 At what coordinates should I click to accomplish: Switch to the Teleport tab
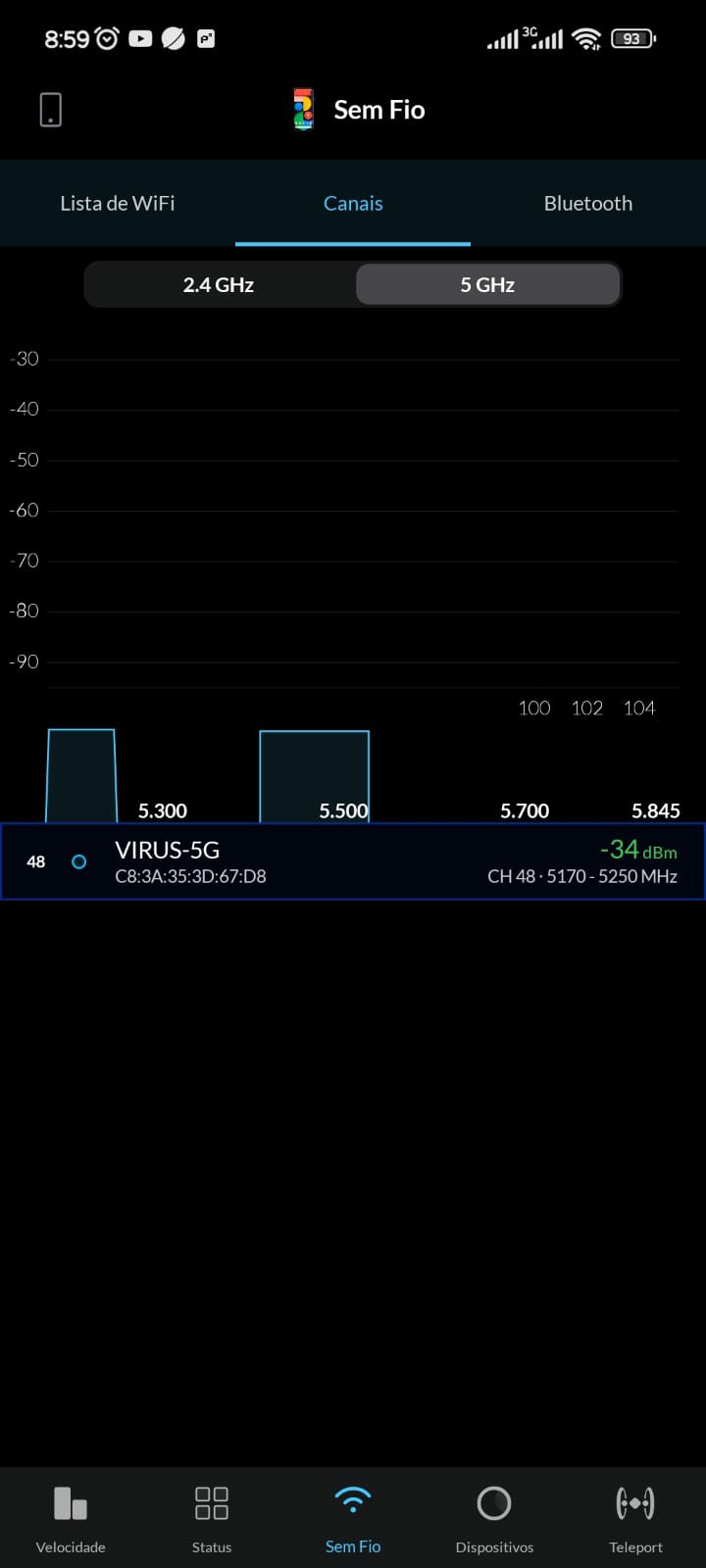[635, 1517]
